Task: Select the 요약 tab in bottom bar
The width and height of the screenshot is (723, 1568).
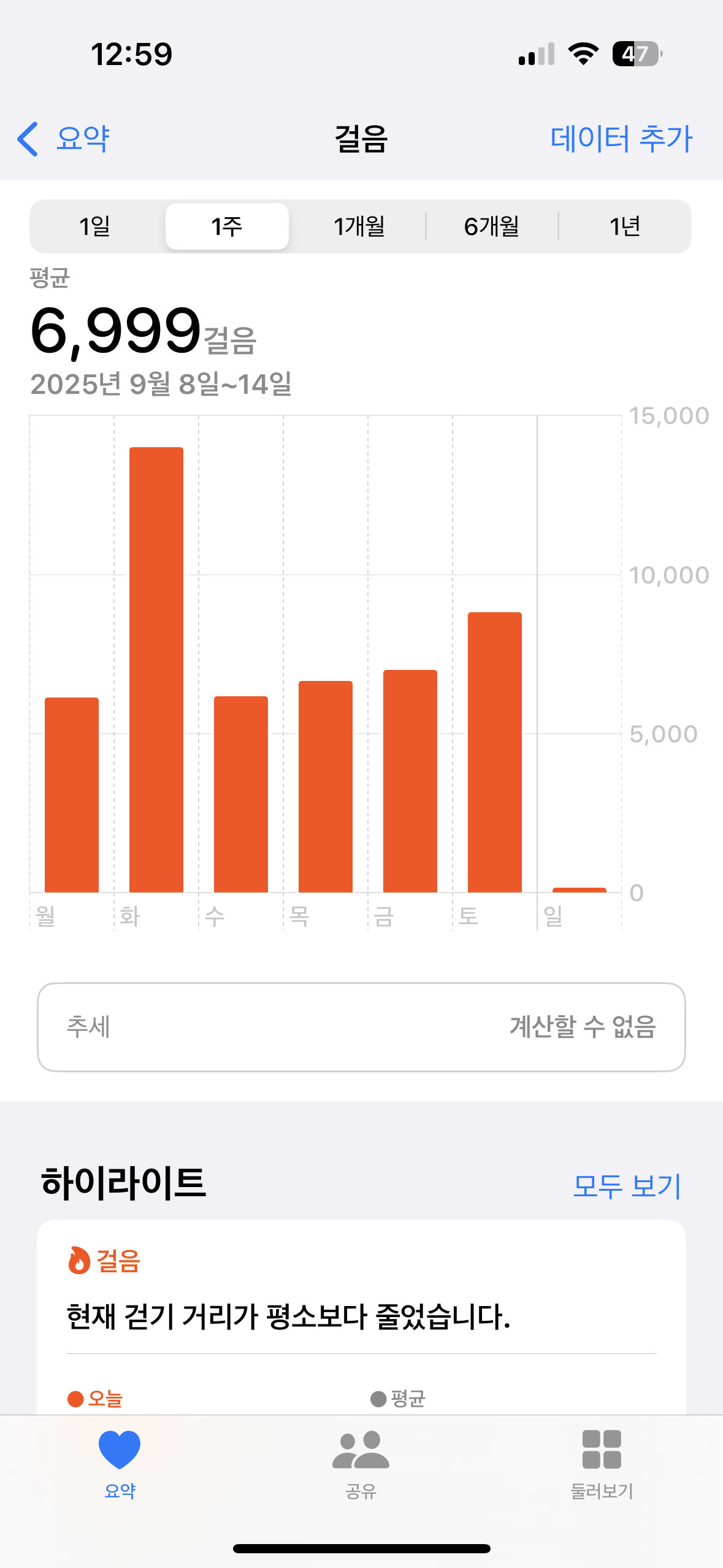Action: pos(120,1462)
